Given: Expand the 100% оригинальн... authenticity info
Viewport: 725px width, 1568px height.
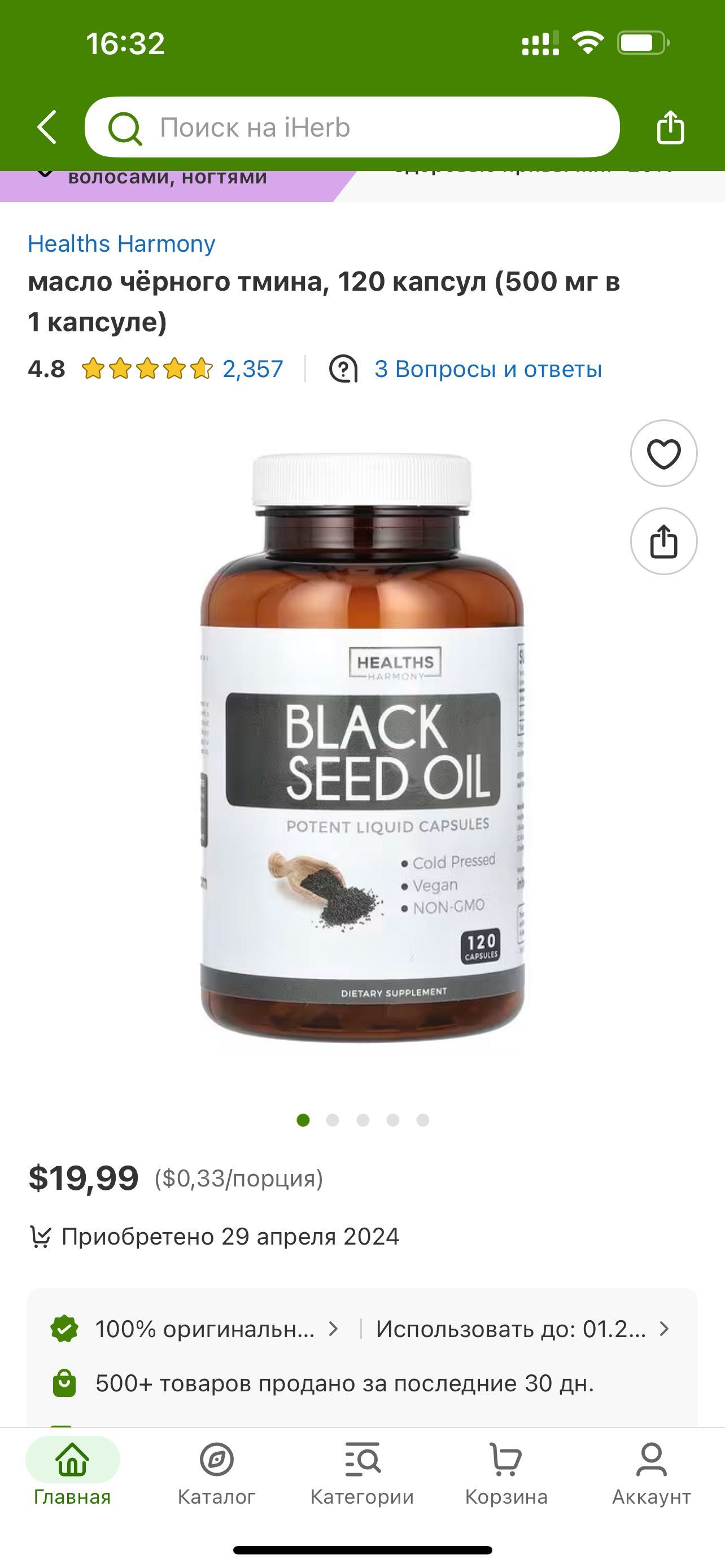Looking at the screenshot, I should click(x=204, y=1329).
